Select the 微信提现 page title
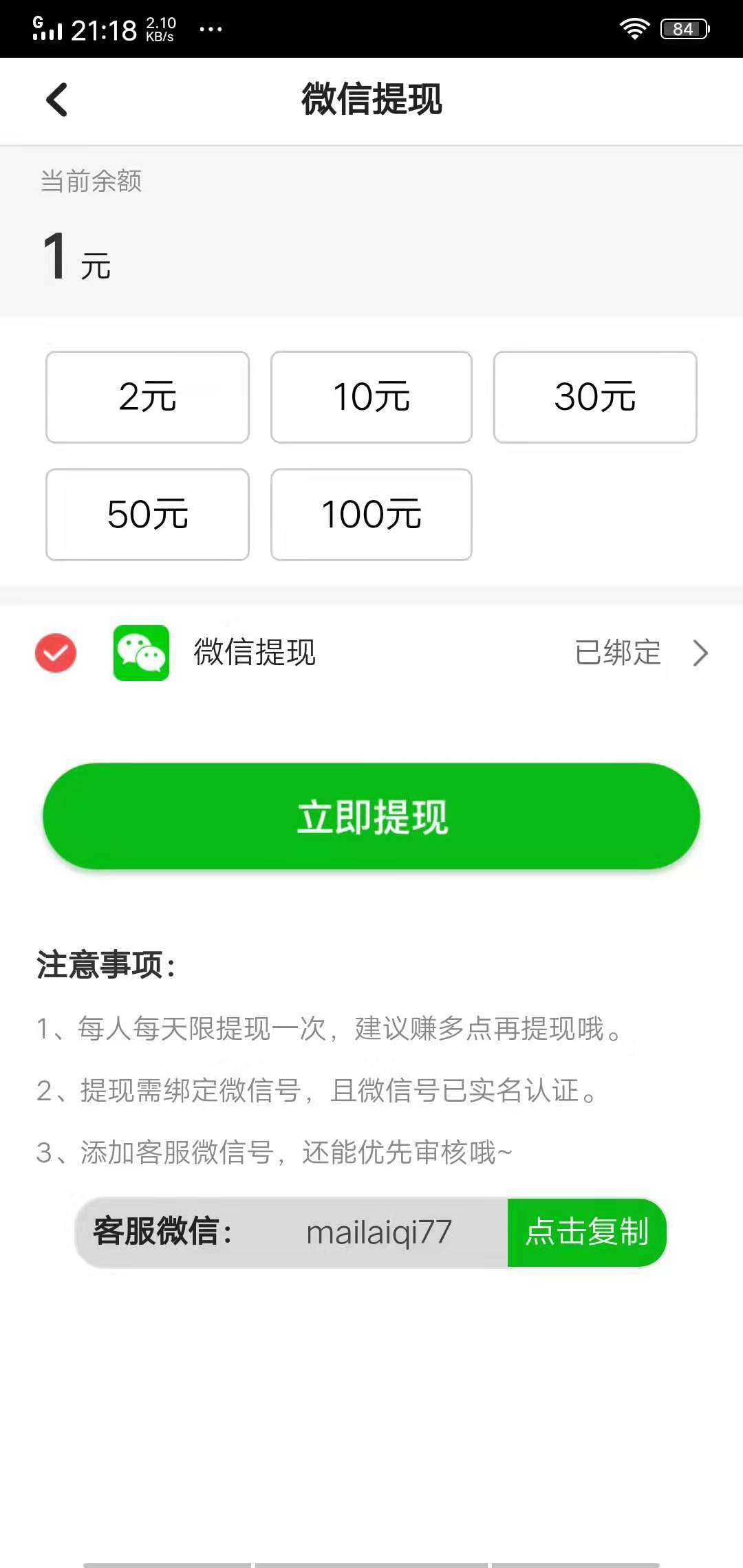 (371, 100)
